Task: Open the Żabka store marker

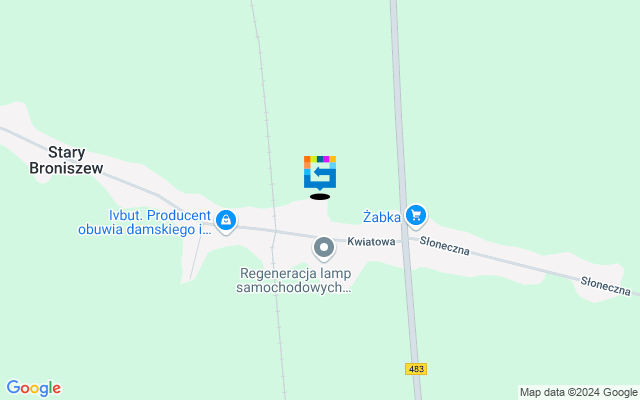Action: 417,214
